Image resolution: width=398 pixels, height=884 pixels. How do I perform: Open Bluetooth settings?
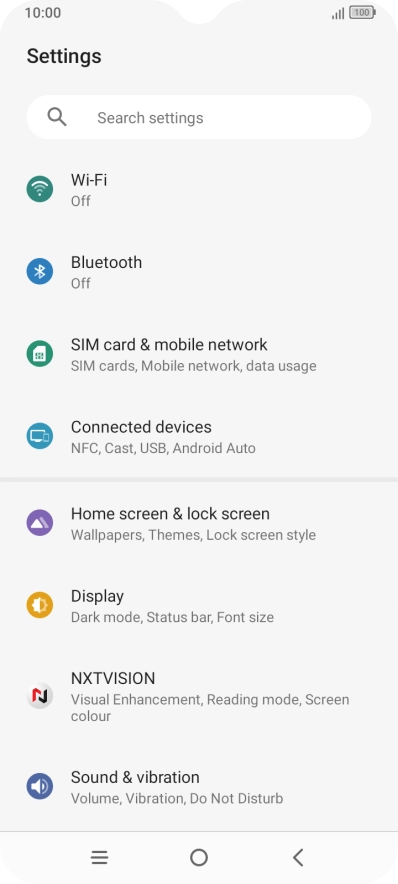coord(199,272)
